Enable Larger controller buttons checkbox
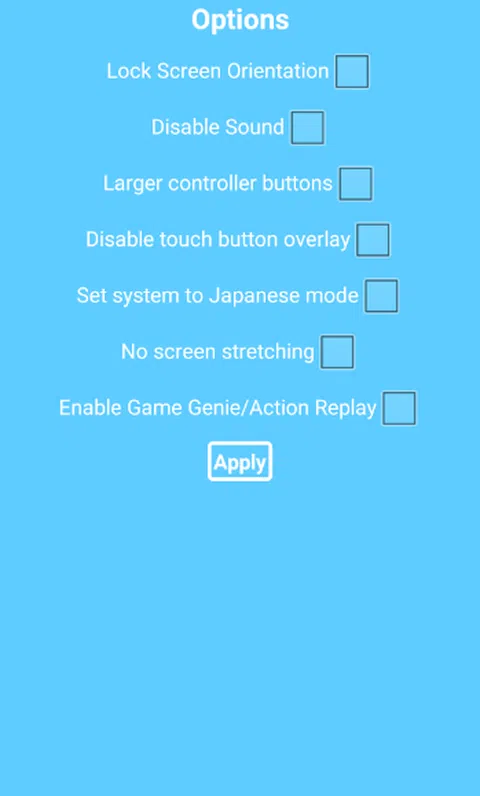Viewport: 480px width, 796px height. click(x=356, y=184)
